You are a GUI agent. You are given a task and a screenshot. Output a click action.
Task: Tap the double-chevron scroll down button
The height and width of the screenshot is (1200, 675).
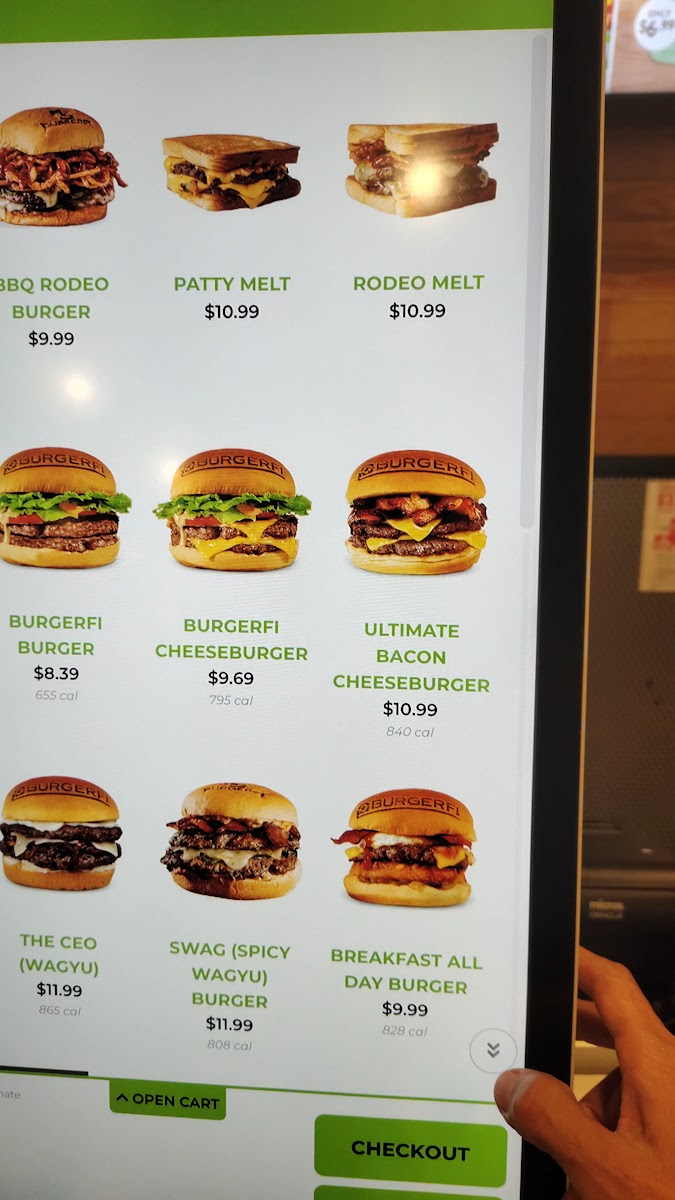493,1050
